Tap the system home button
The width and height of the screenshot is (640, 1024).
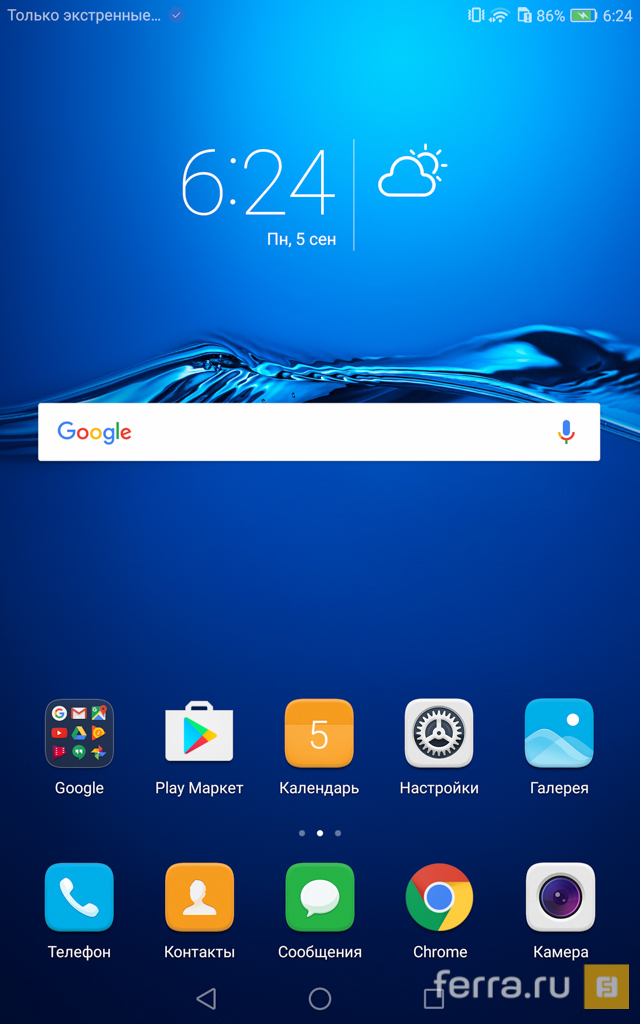320,998
